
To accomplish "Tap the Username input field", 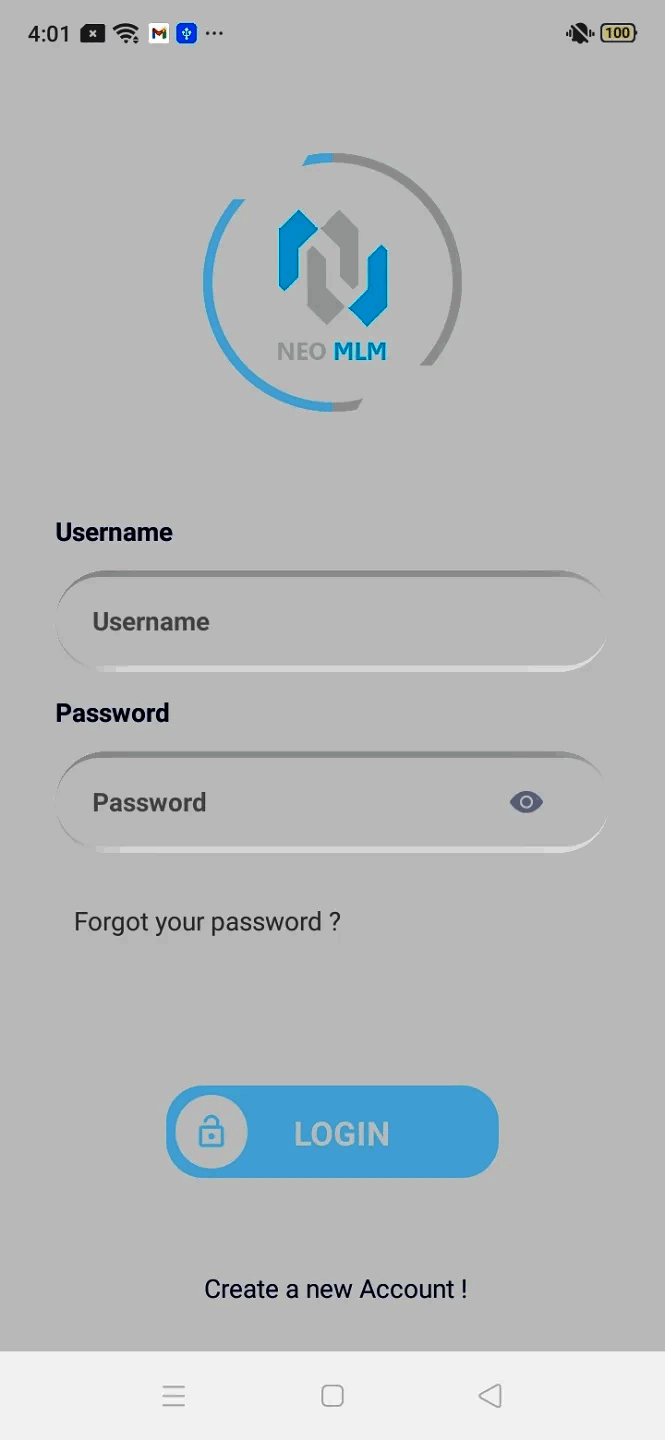I will point(330,621).
